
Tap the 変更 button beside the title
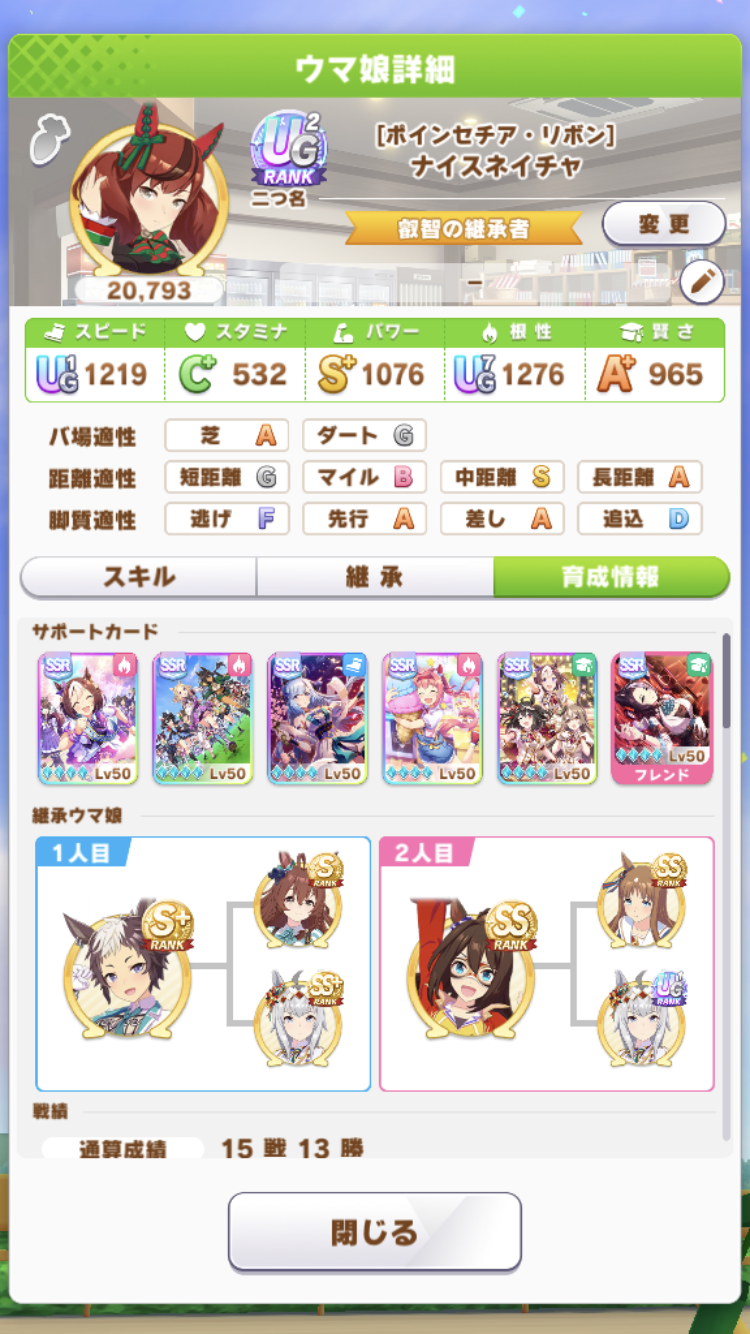[664, 223]
